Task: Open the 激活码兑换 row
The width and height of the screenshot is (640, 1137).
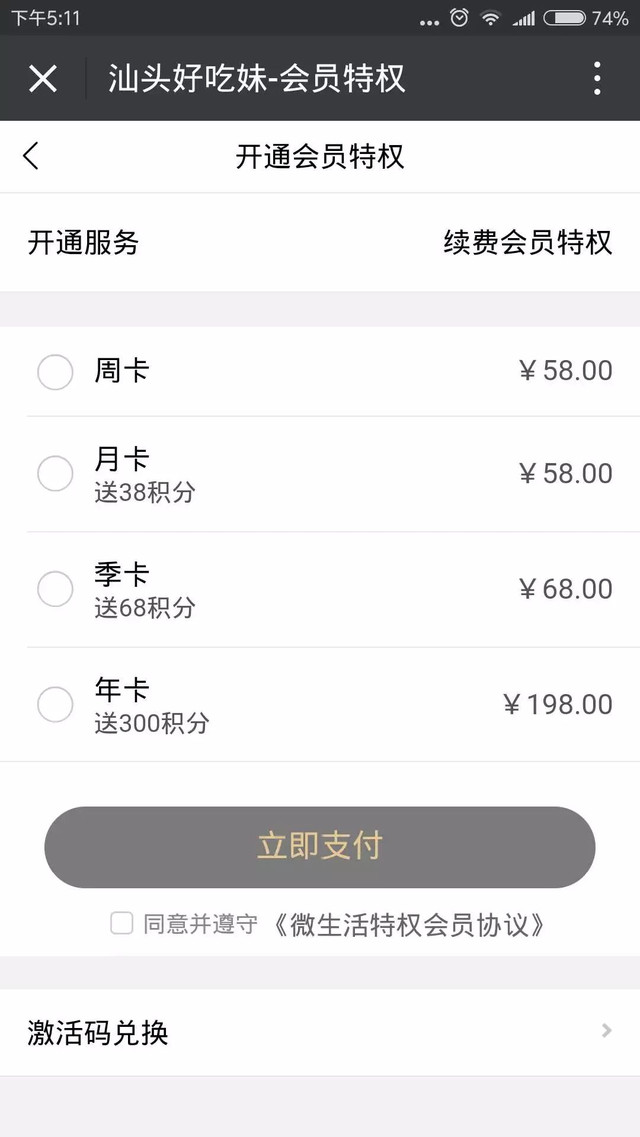Action: (320, 1032)
